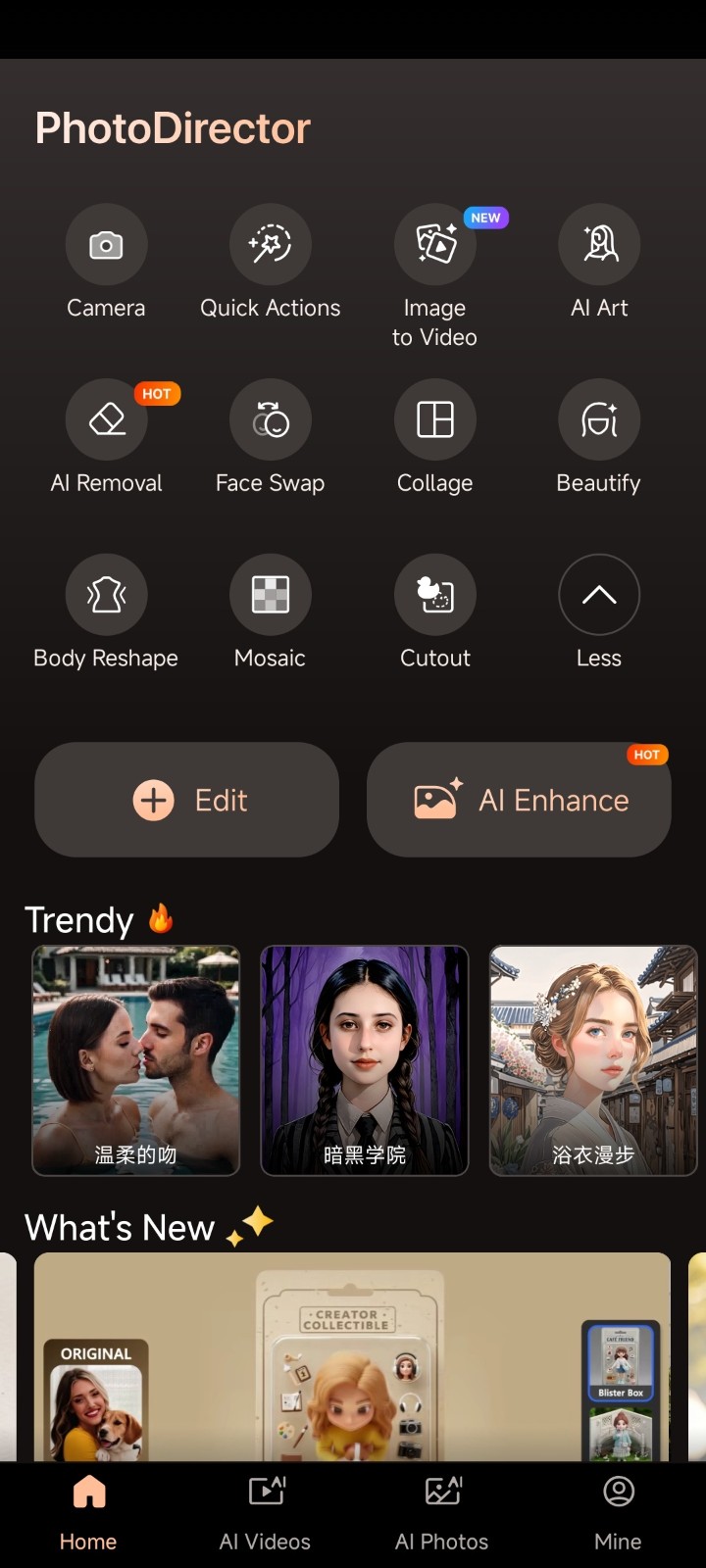Screen dimensions: 706x1568
Task: Launch the Beautify tool
Action: [598, 419]
